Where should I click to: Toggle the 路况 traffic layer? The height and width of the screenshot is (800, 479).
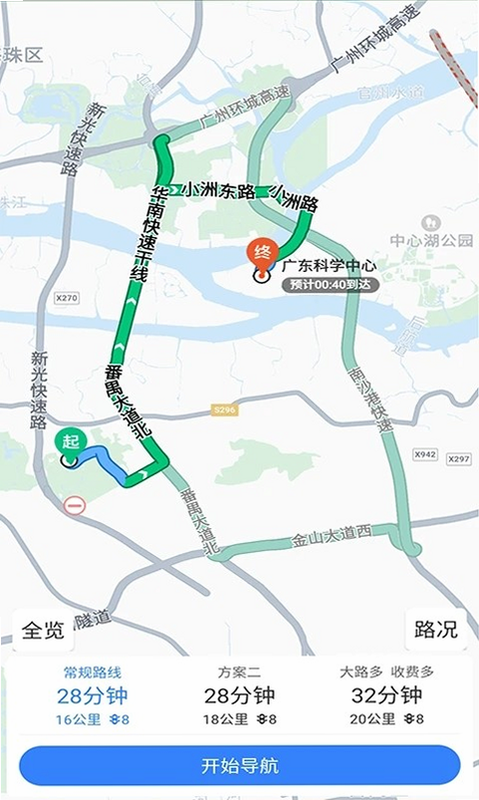pos(436,629)
